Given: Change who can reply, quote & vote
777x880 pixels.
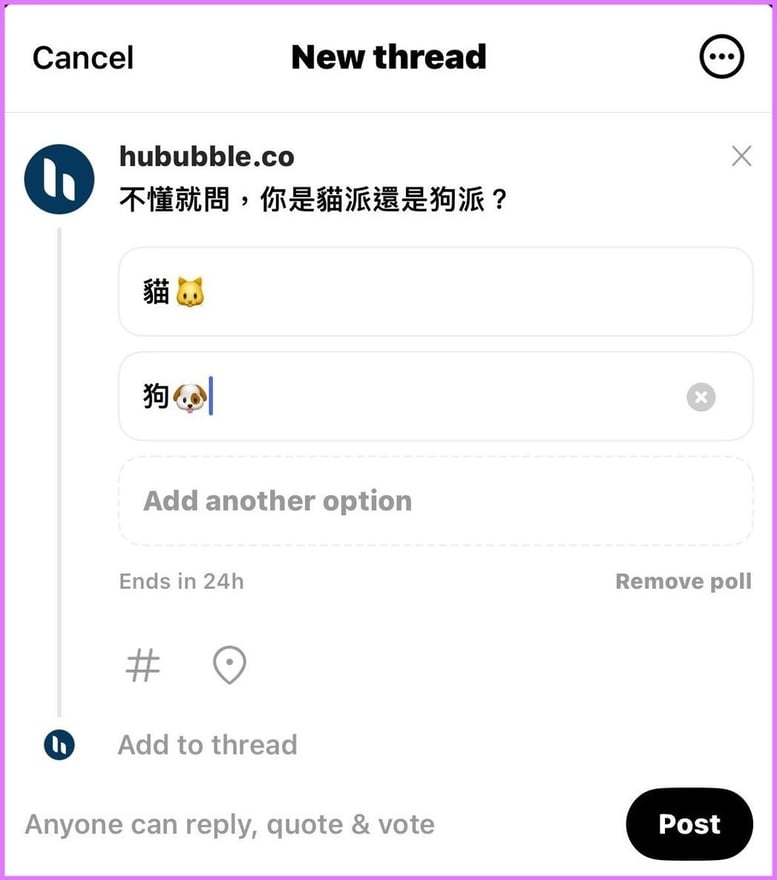Looking at the screenshot, I should pos(229,825).
